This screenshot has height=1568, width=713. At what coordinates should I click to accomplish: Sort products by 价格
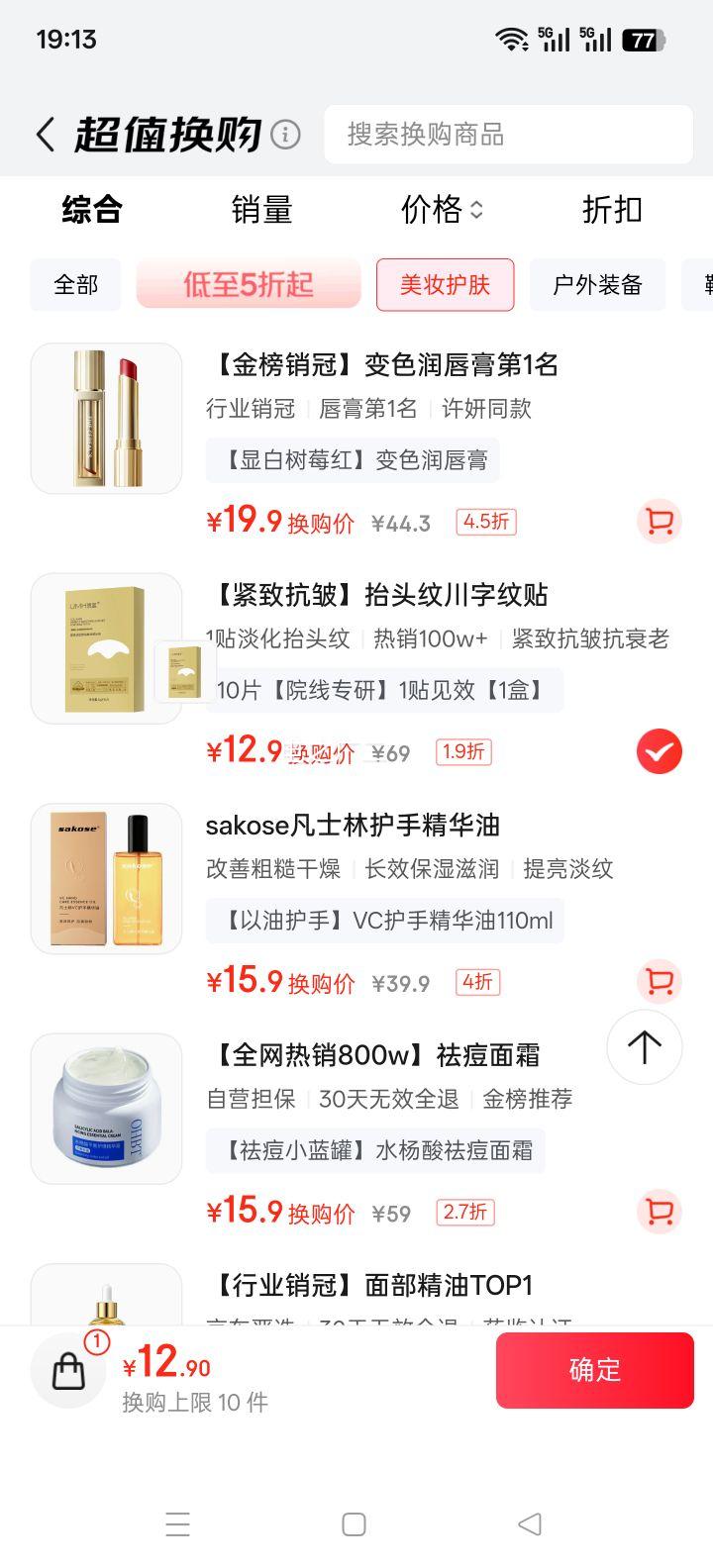[x=441, y=210]
